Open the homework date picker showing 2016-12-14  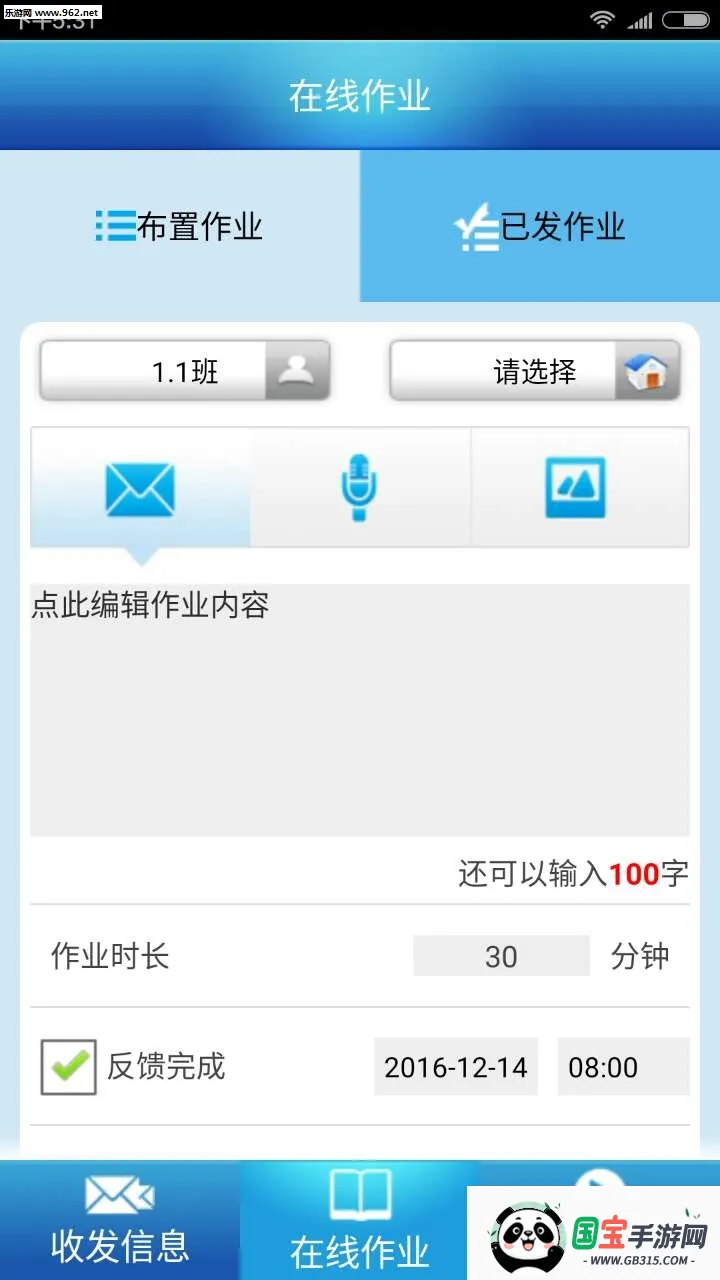pos(455,1067)
